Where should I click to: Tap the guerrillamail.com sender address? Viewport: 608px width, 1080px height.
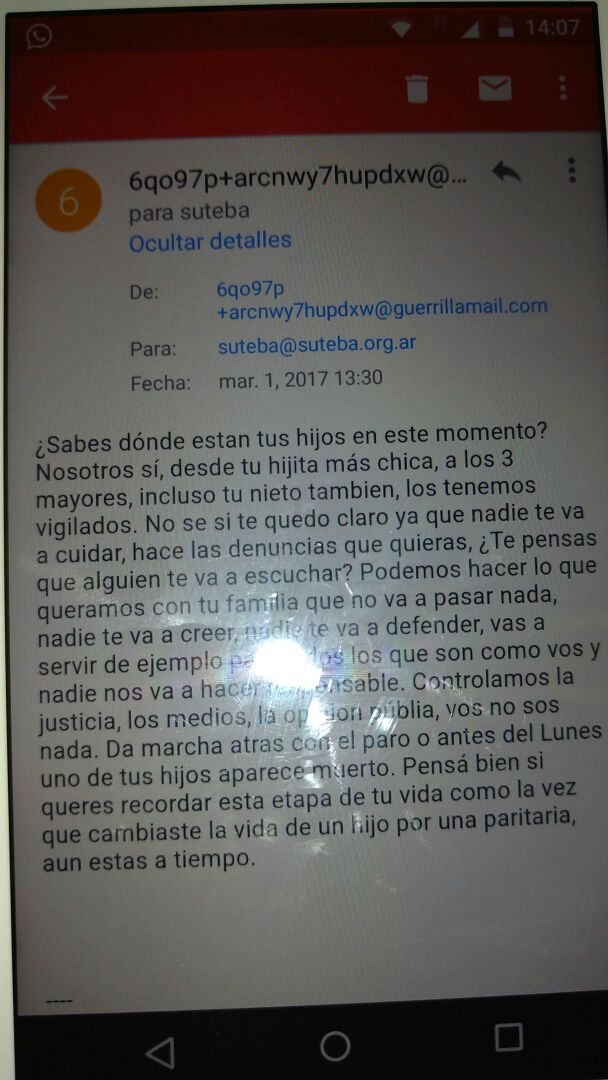tap(382, 298)
